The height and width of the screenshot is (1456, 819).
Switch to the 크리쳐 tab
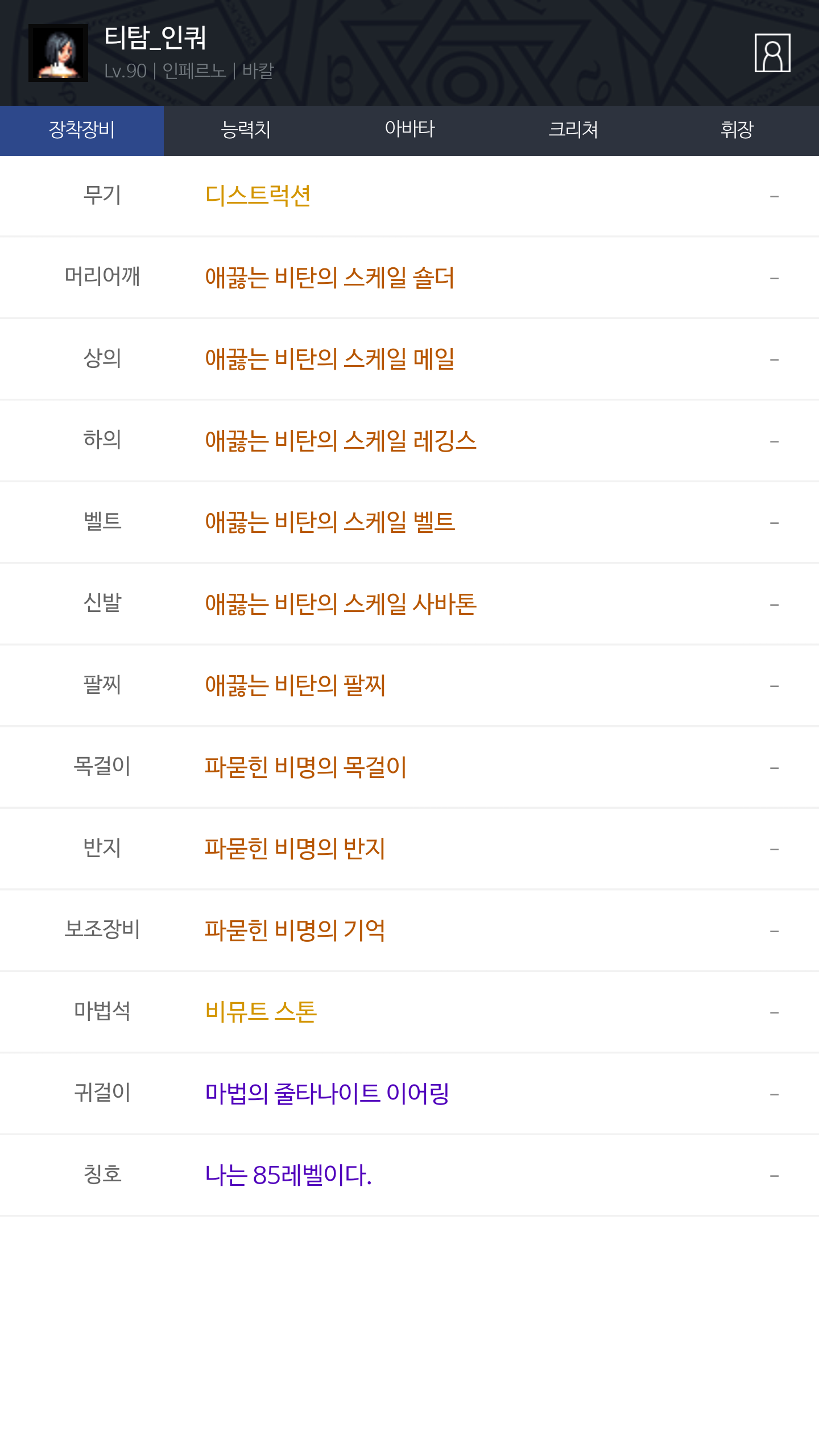[x=573, y=130]
